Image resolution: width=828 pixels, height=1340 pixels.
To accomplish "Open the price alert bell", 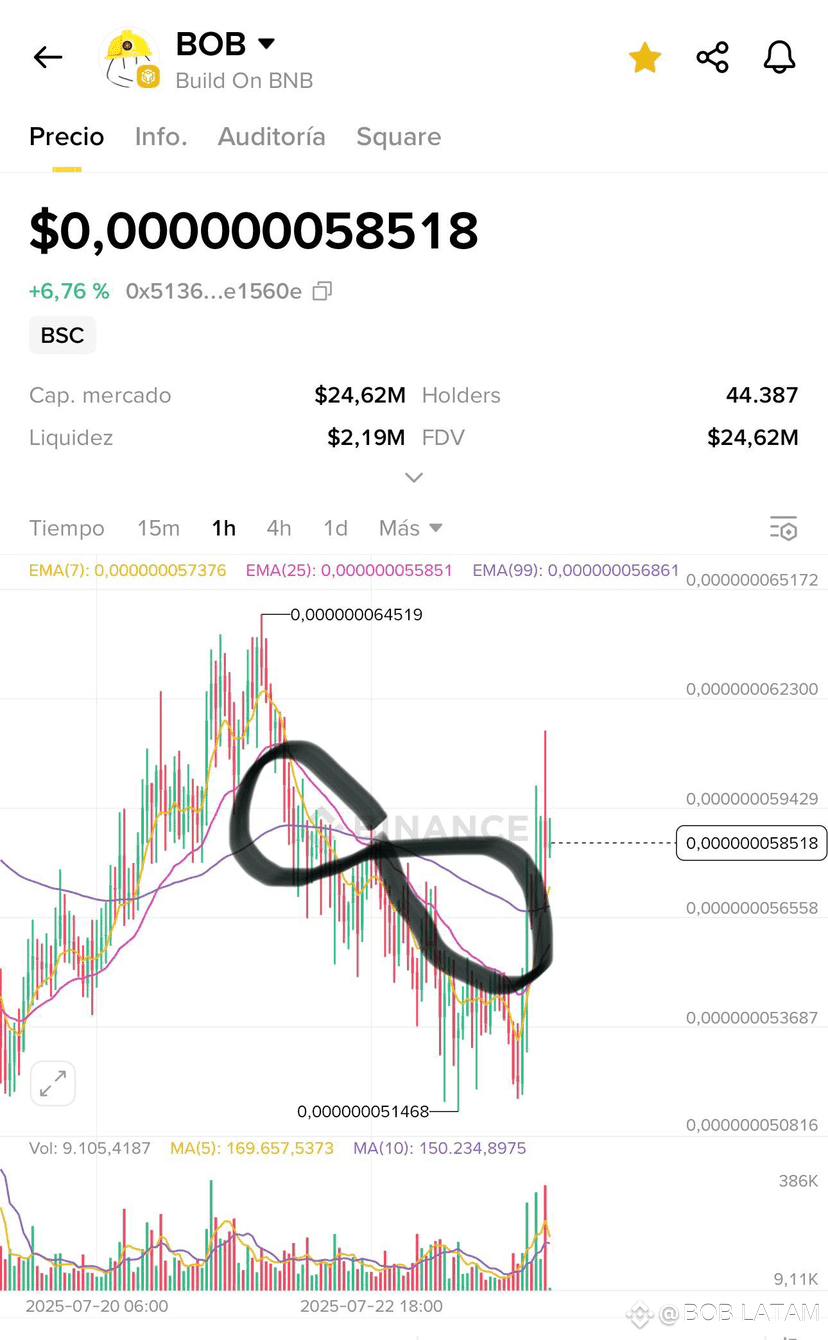I will [779, 58].
